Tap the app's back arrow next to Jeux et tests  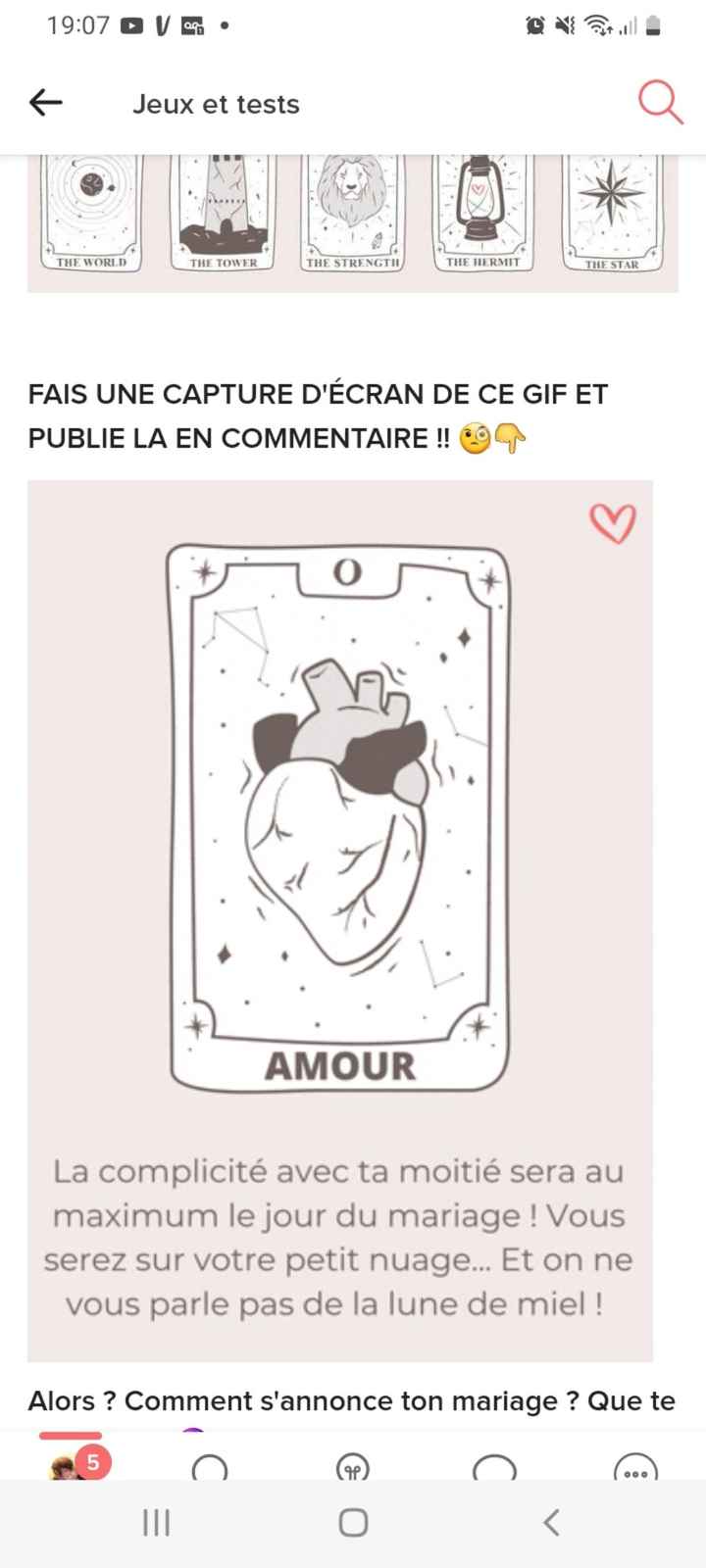45,102
